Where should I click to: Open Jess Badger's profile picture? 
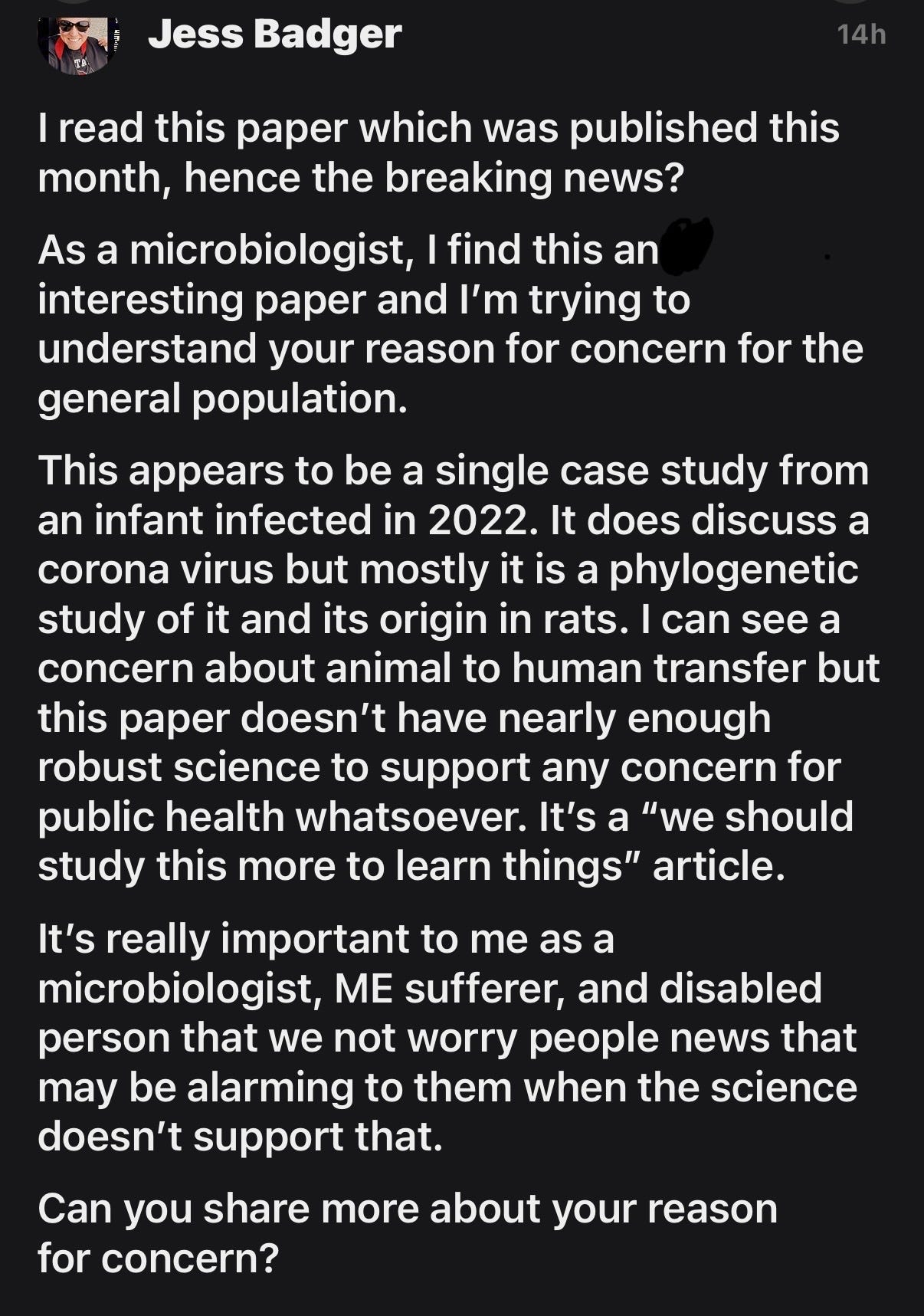77,43
